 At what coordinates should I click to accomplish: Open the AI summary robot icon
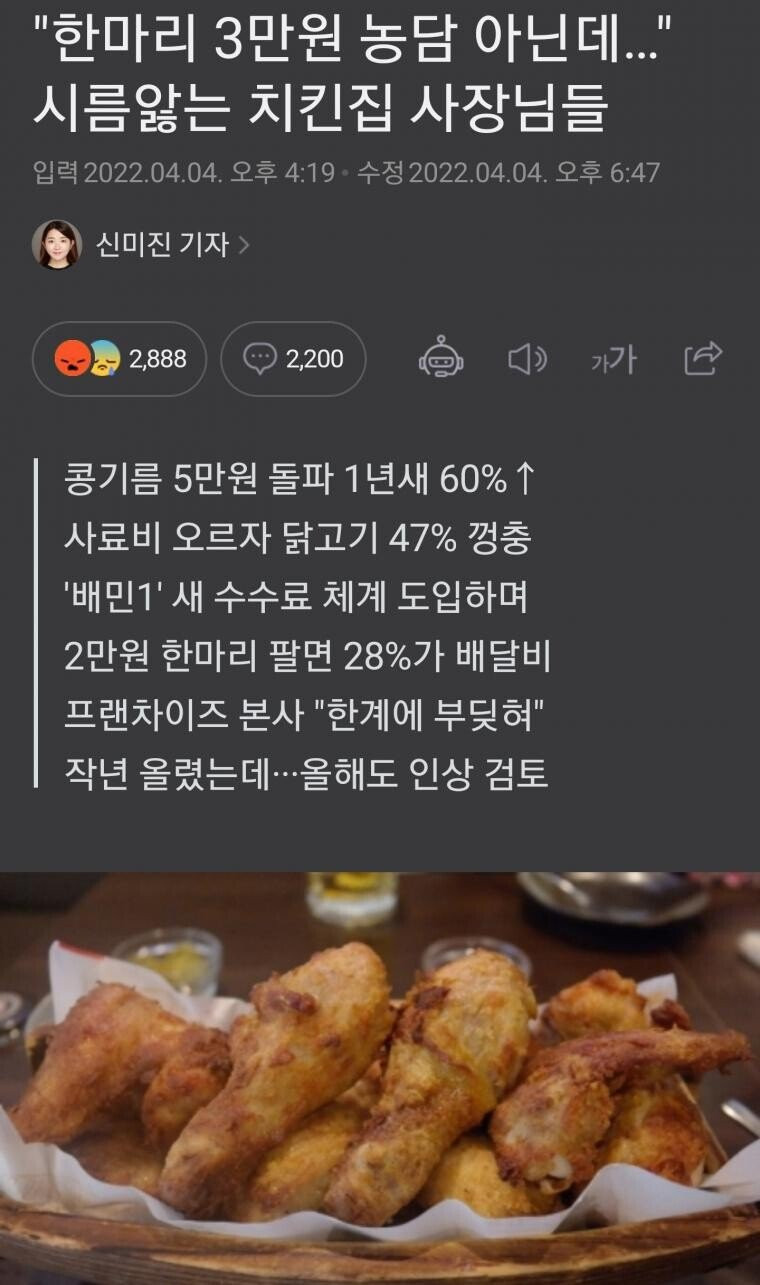click(x=441, y=359)
